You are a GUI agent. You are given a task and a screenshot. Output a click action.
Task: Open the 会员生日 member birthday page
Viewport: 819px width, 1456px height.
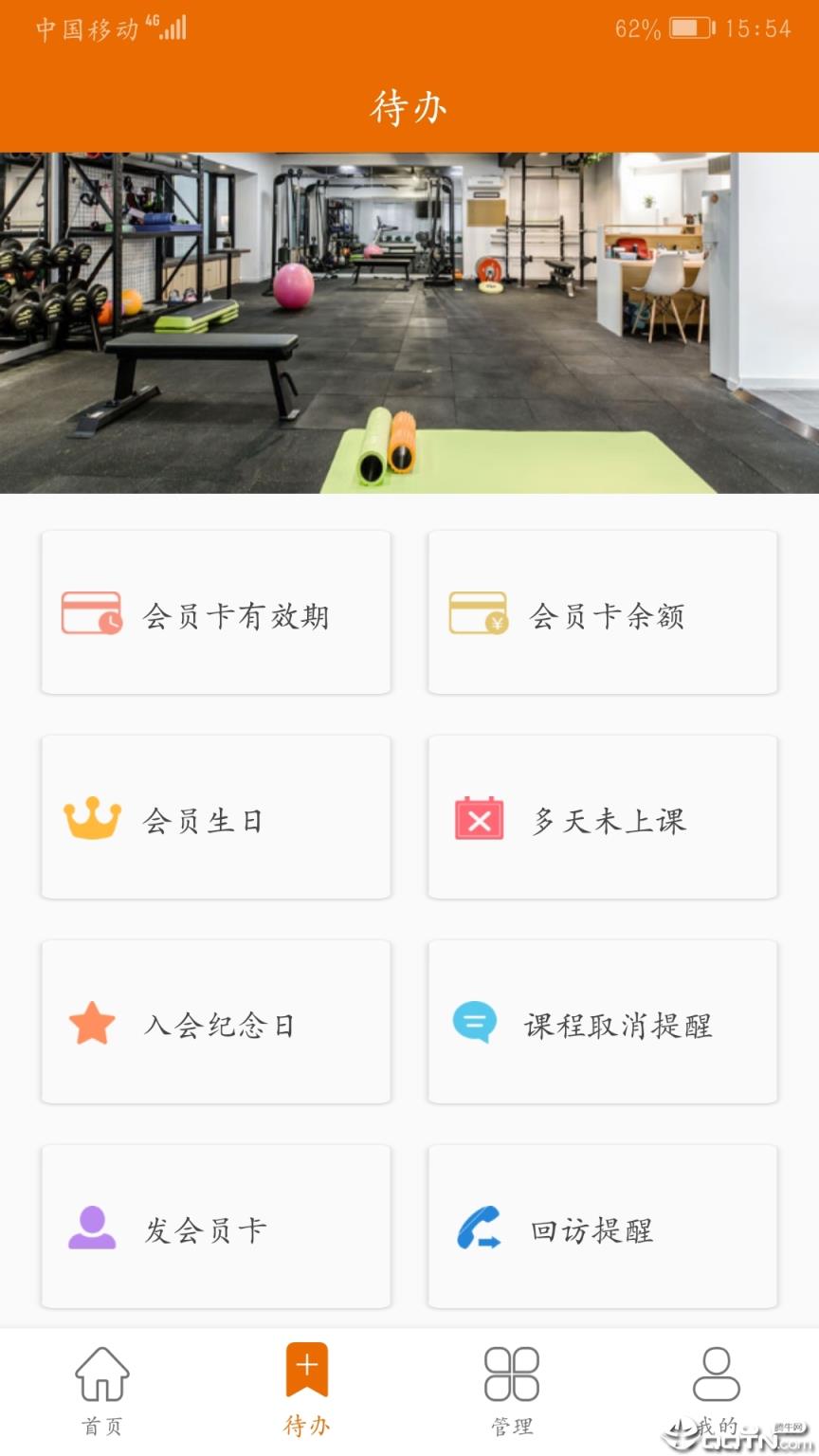[215, 817]
